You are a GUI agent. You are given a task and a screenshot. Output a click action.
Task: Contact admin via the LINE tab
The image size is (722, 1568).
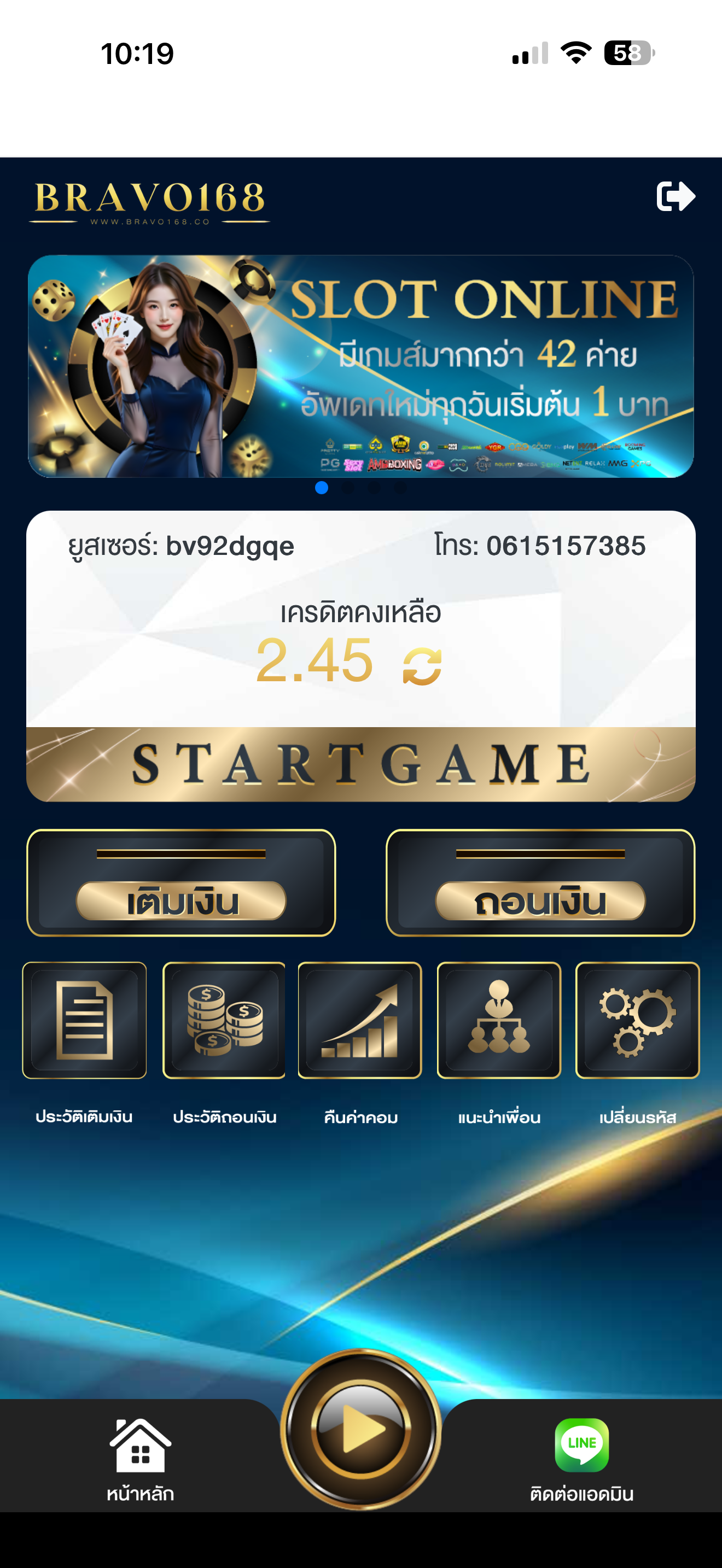(581, 1460)
